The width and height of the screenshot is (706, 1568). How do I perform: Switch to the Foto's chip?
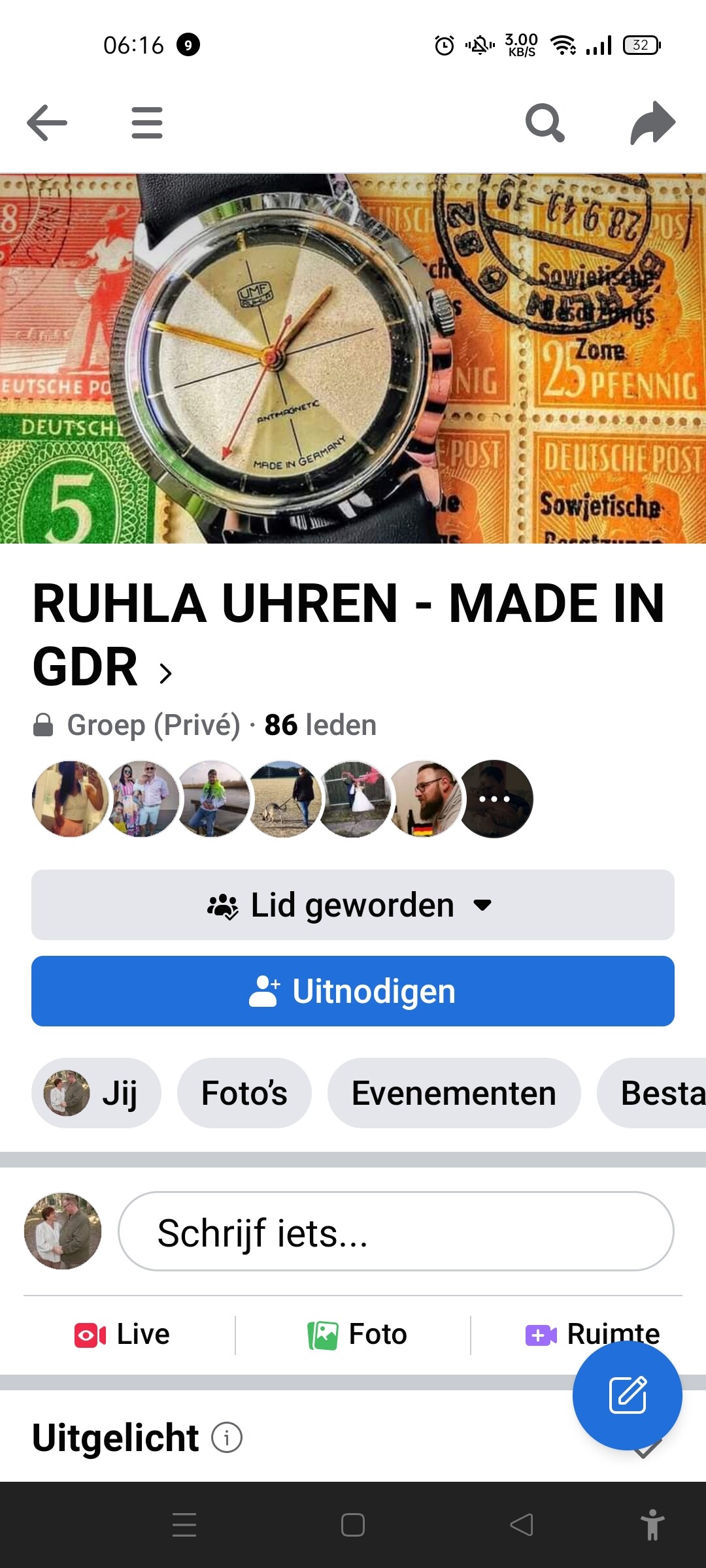tap(244, 1093)
